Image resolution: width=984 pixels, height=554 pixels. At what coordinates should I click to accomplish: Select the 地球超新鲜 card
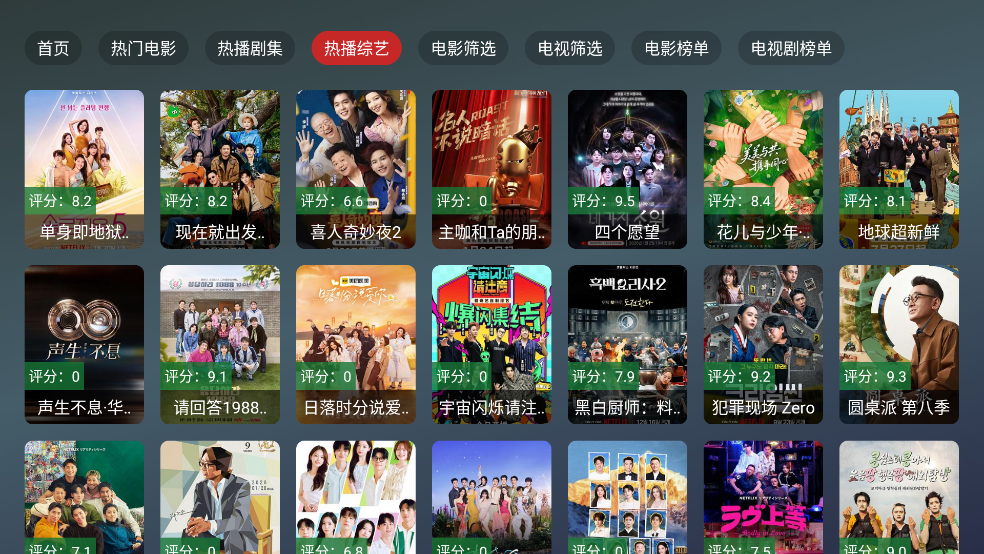point(899,169)
